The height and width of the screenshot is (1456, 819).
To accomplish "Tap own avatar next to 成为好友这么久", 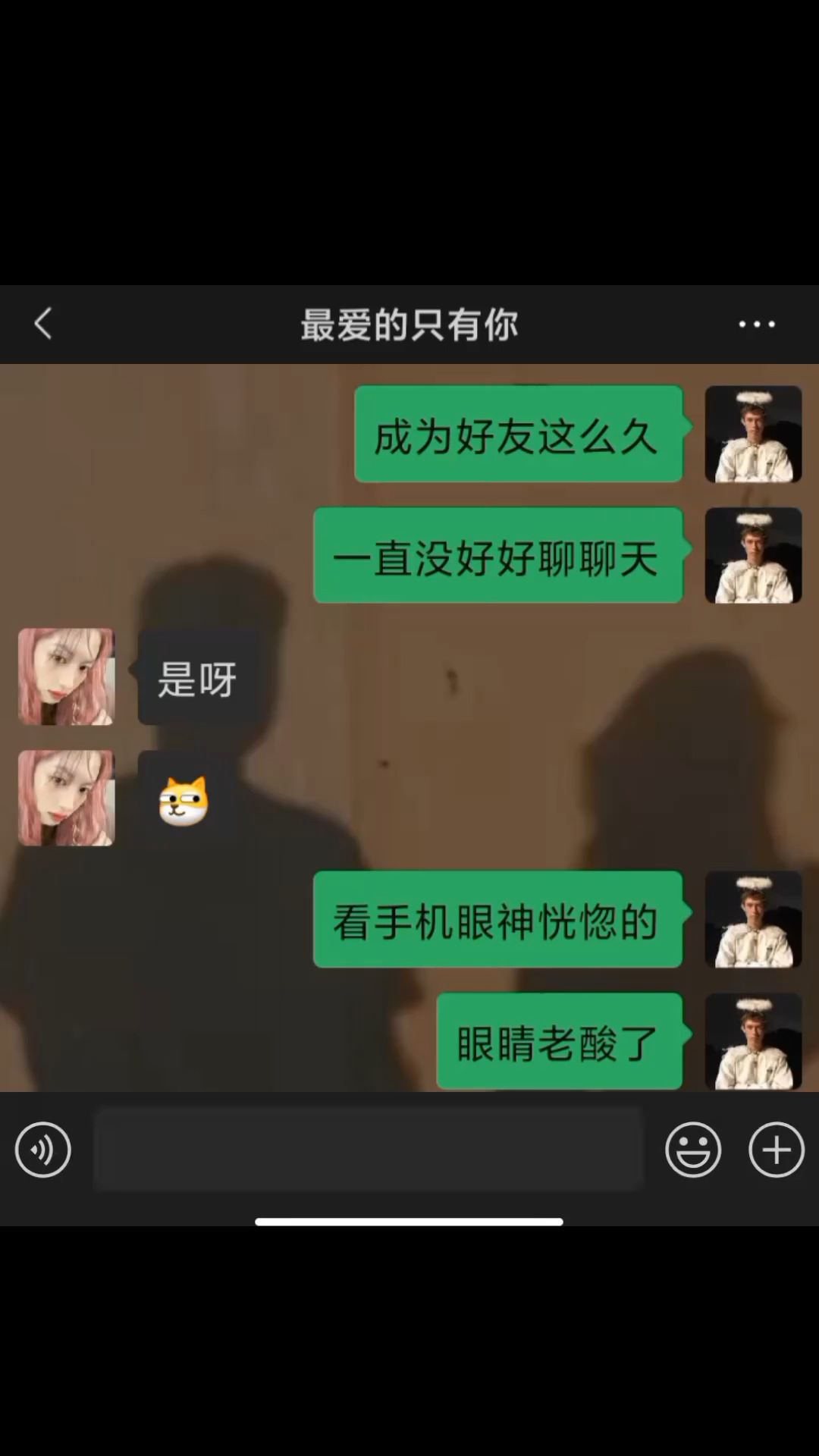I will 753,434.
